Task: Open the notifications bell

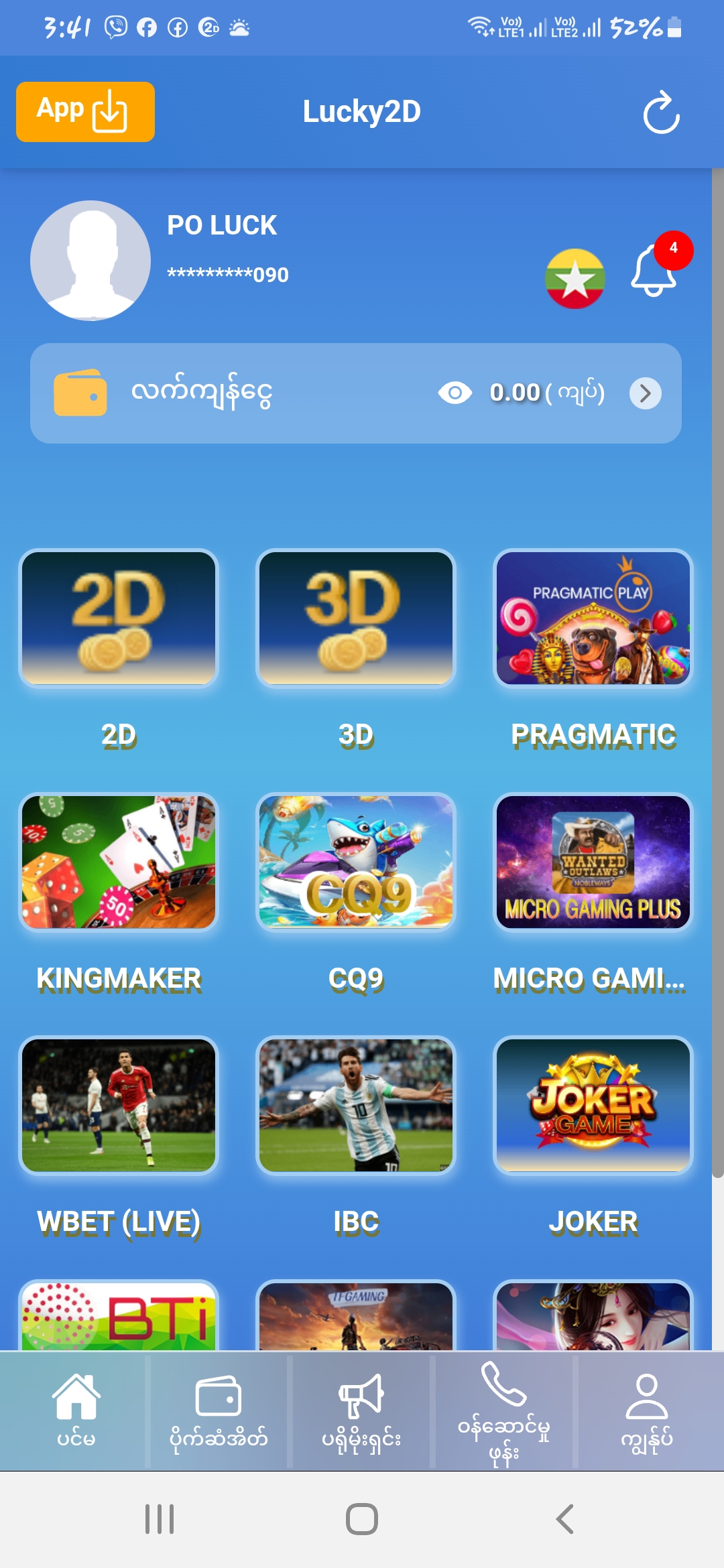Action: 654,270
